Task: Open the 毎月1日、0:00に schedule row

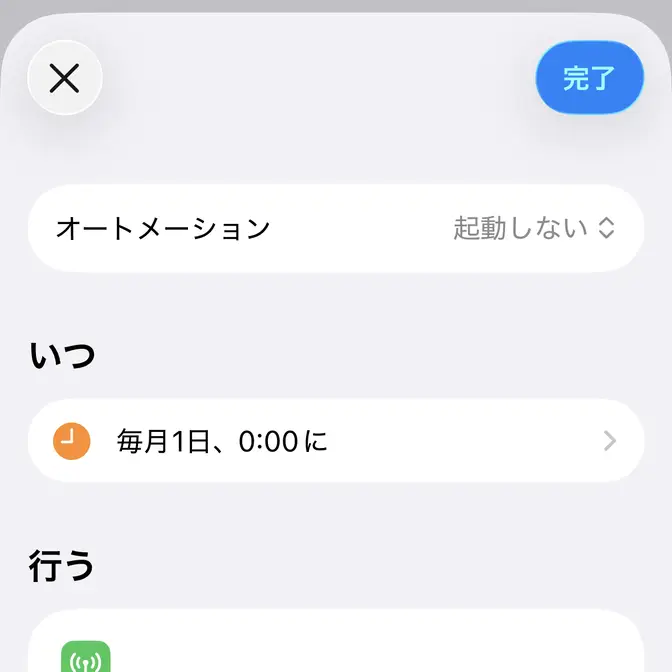Action: pos(336,440)
